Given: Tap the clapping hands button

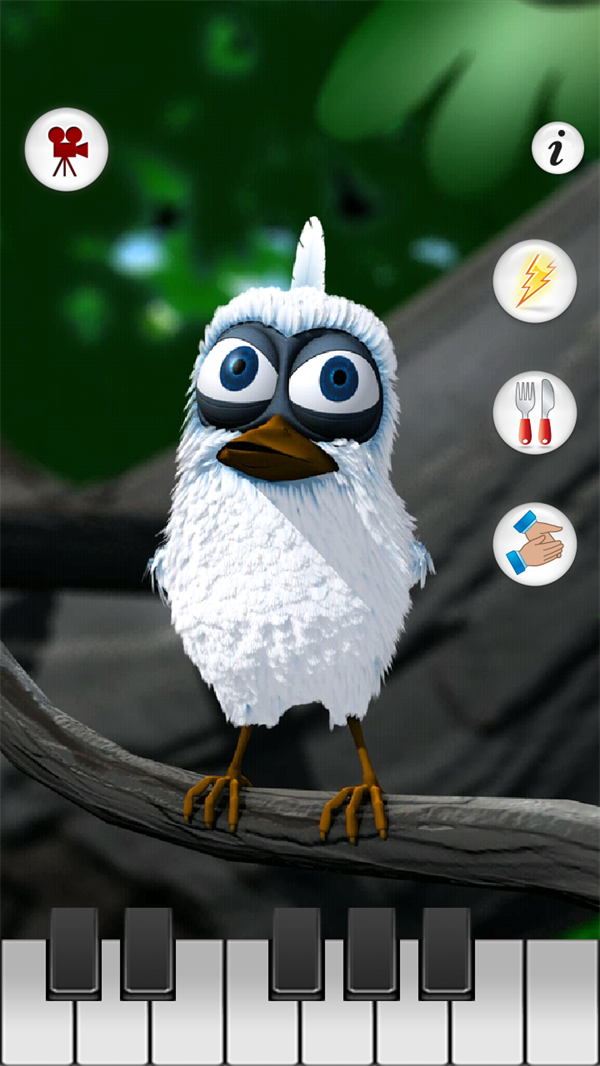Looking at the screenshot, I should tap(535, 544).
